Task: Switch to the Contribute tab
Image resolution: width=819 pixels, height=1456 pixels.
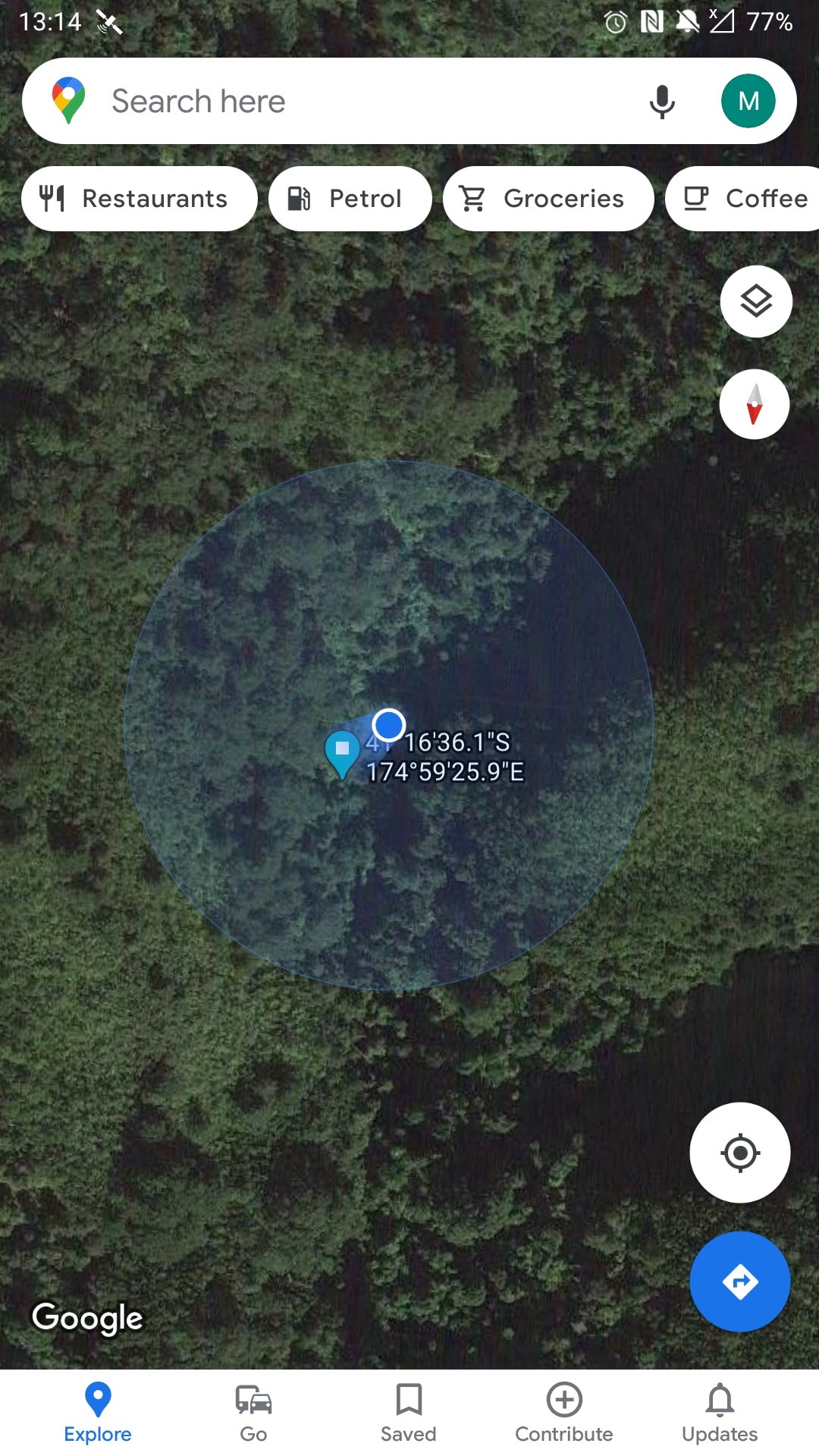Action: point(564,1413)
